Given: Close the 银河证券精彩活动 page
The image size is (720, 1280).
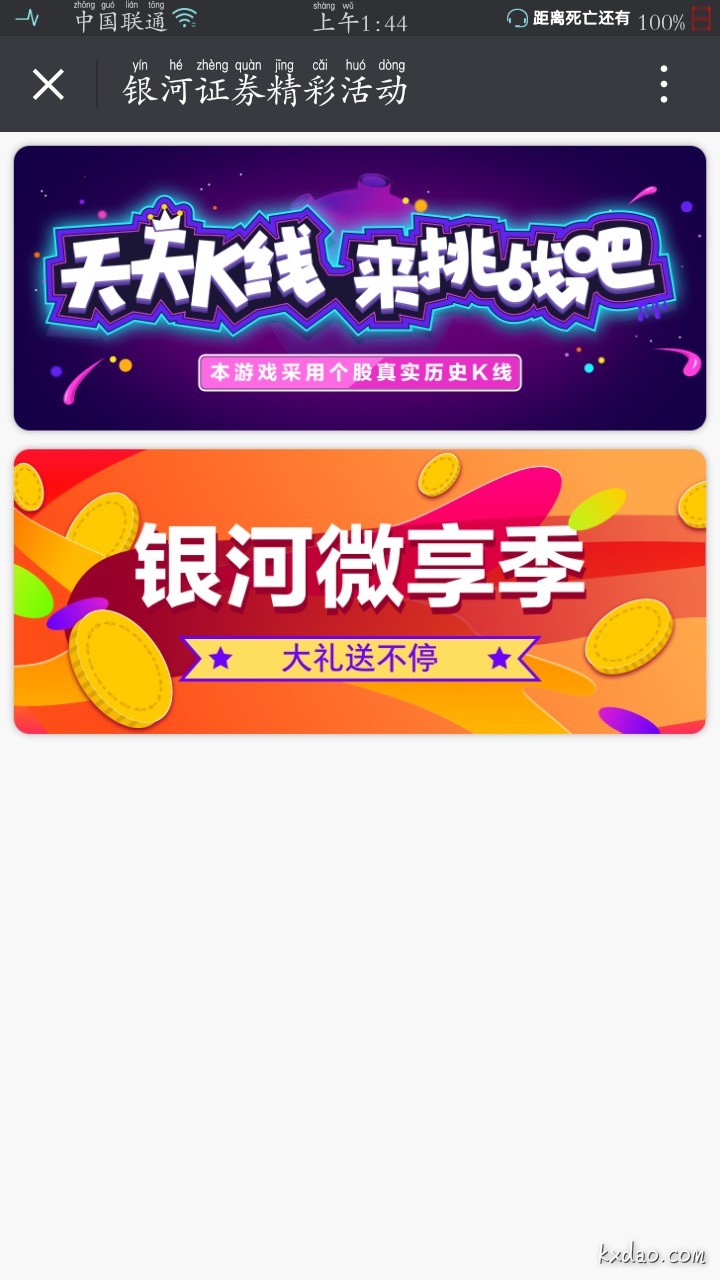Looking at the screenshot, I should point(48,85).
